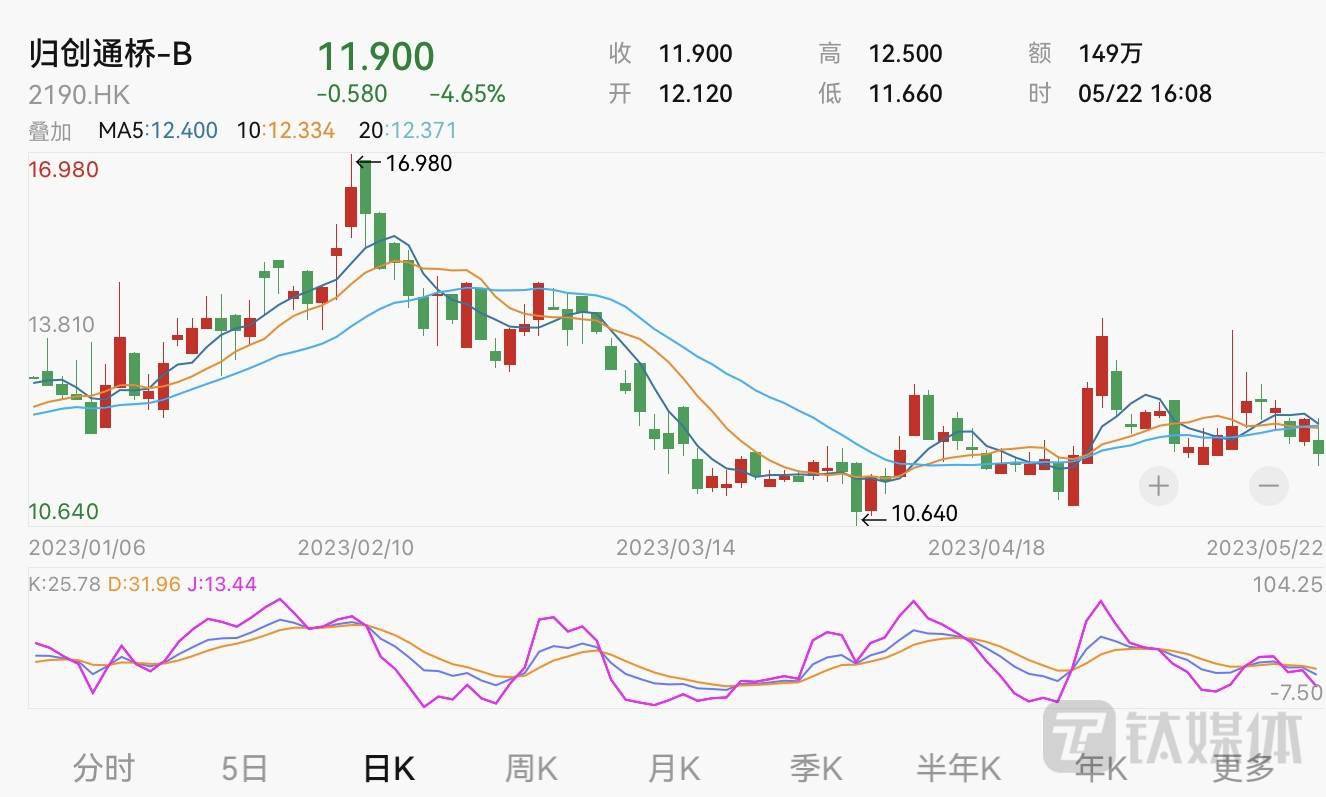
Task: Open the 年K chart tab
Action: pos(1100,768)
